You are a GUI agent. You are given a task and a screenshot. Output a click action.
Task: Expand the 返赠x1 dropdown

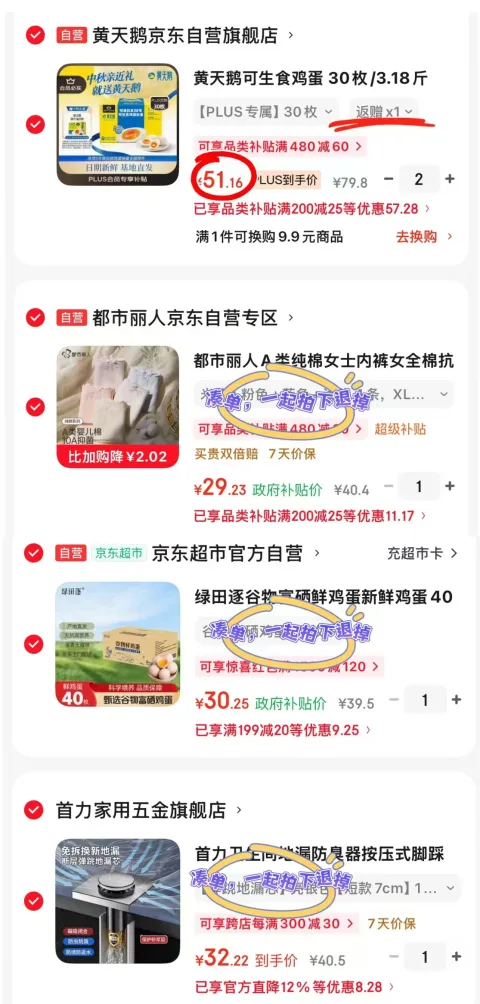pos(383,111)
